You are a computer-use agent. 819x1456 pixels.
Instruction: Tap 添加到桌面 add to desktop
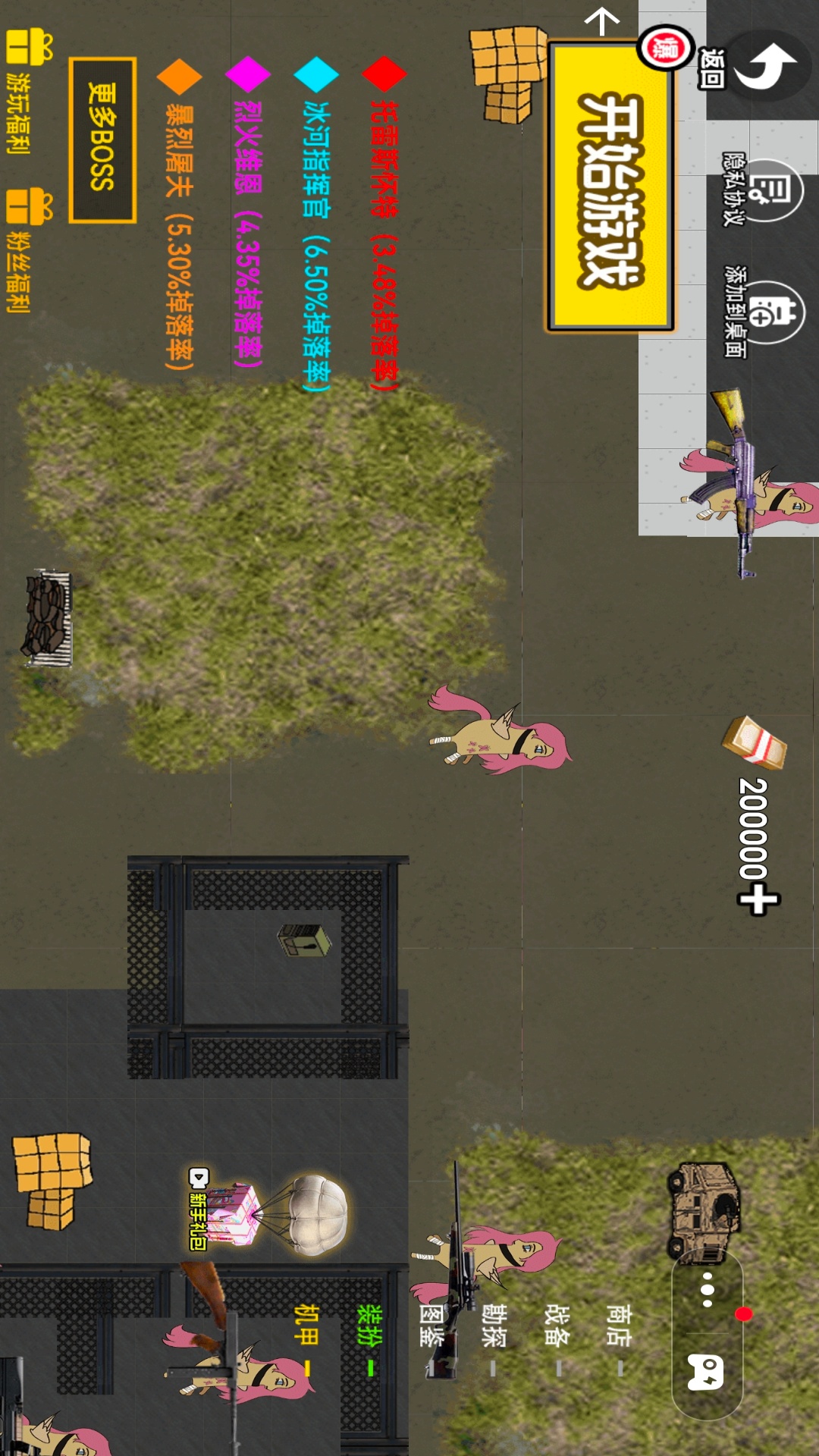coord(761,312)
